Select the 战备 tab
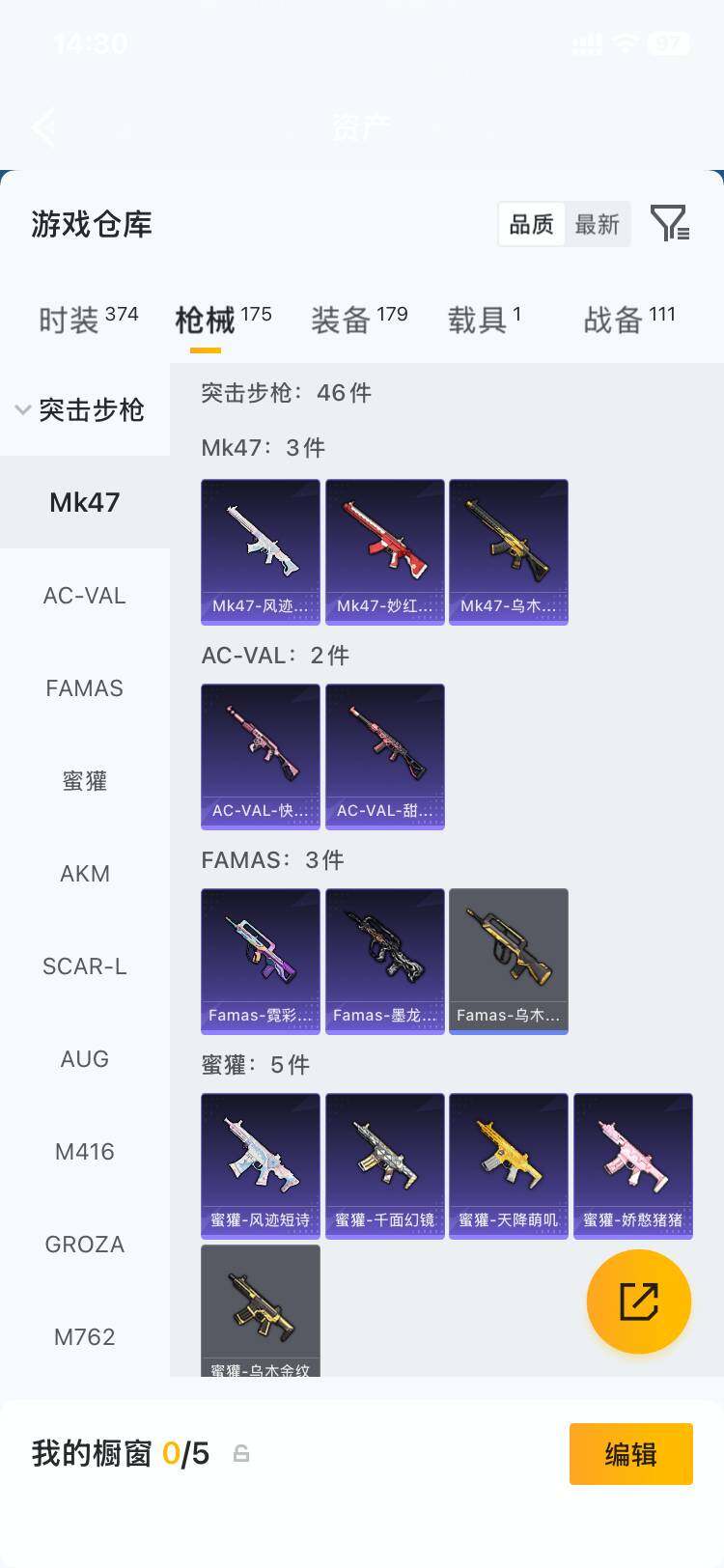The width and height of the screenshot is (724, 1568). tap(612, 318)
